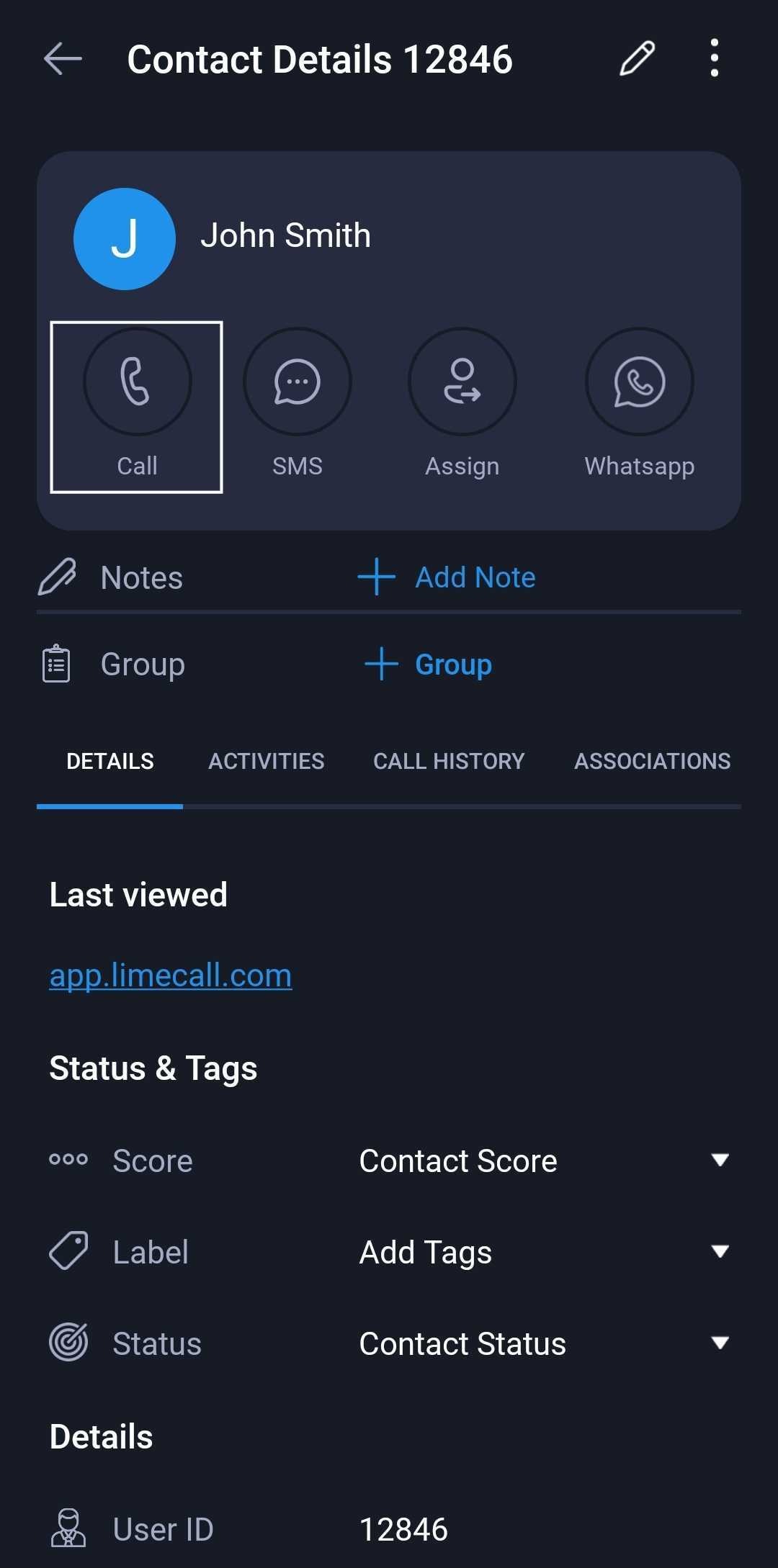Add the contact to a group
778x1568 pixels.
[x=429, y=664]
